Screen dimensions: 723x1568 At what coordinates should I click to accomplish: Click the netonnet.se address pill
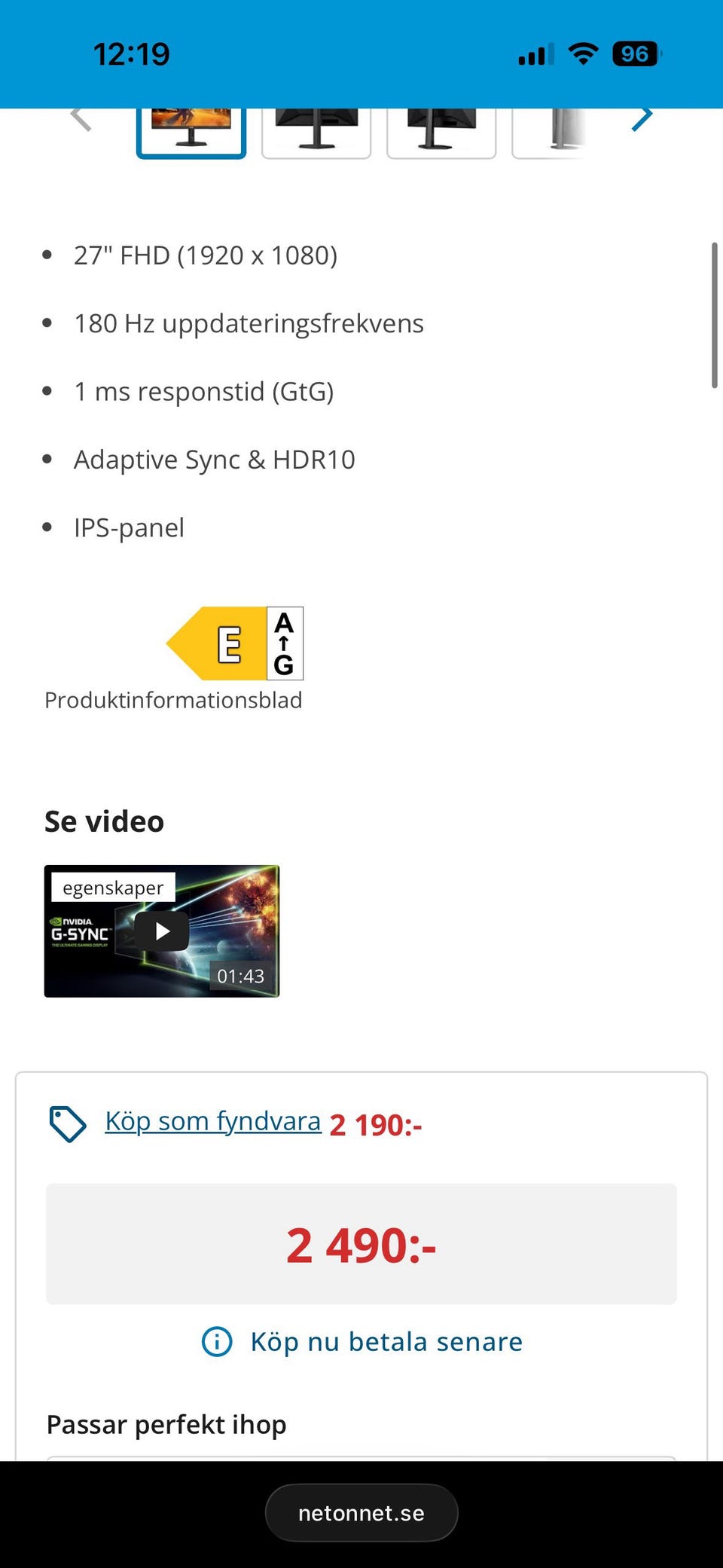point(361,1512)
